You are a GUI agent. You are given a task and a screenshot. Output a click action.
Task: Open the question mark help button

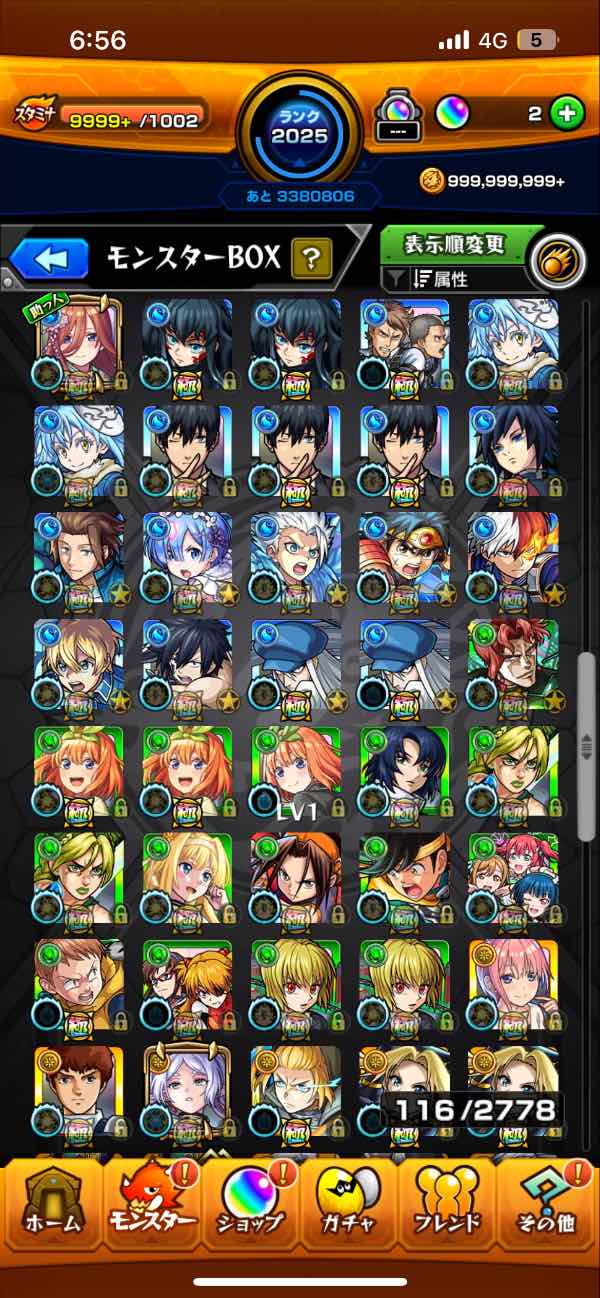pos(312,260)
